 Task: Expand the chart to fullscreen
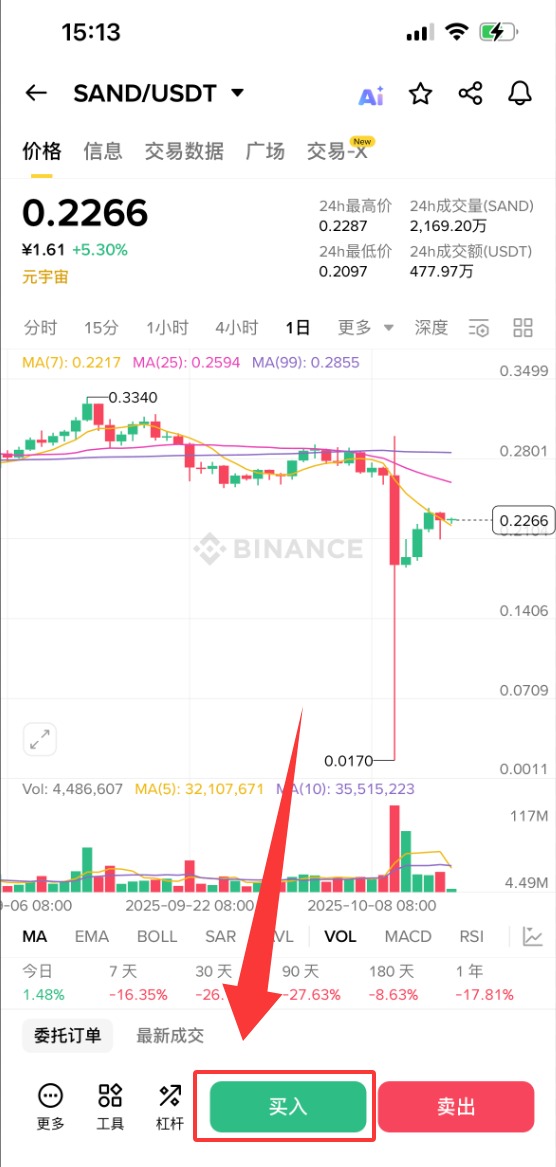39,740
